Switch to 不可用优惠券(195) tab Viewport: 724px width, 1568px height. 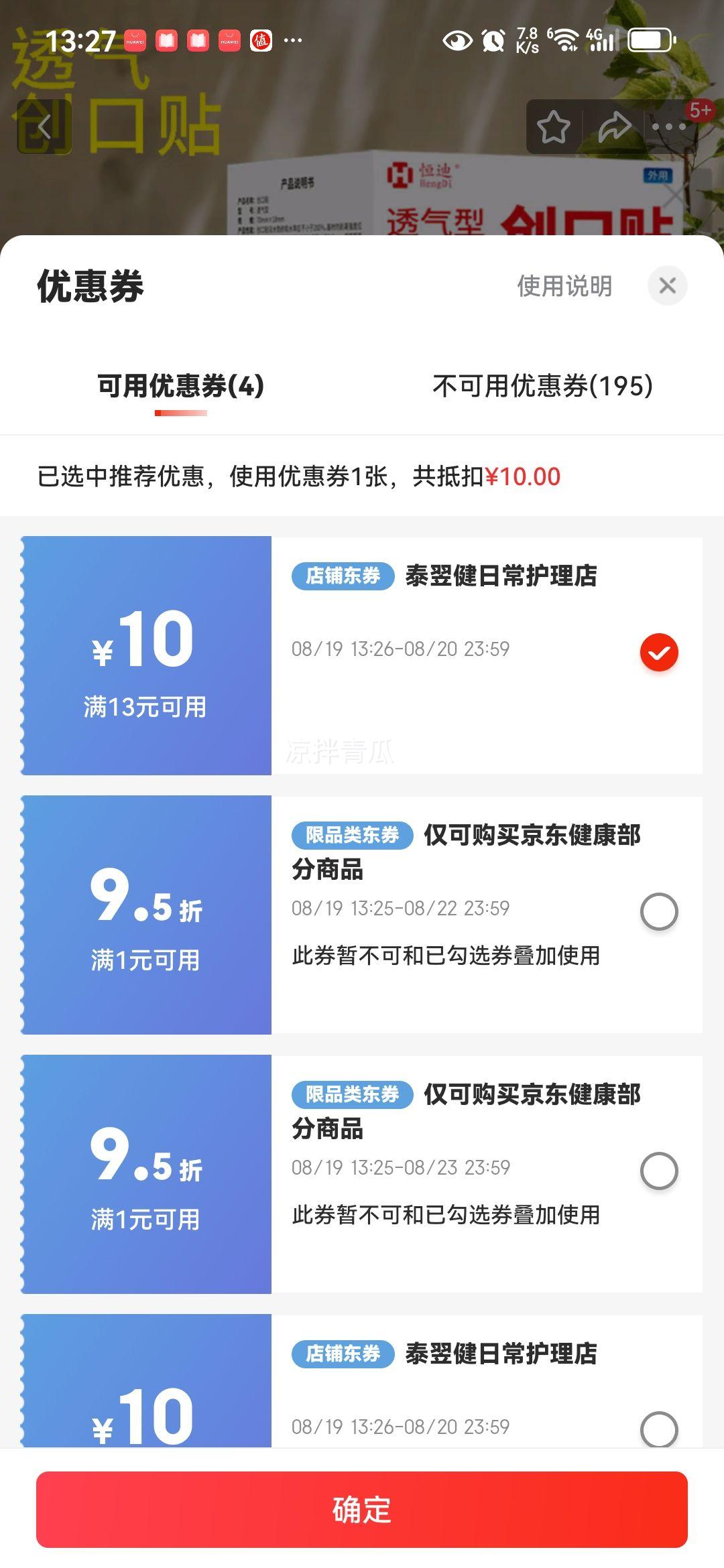pos(542,386)
